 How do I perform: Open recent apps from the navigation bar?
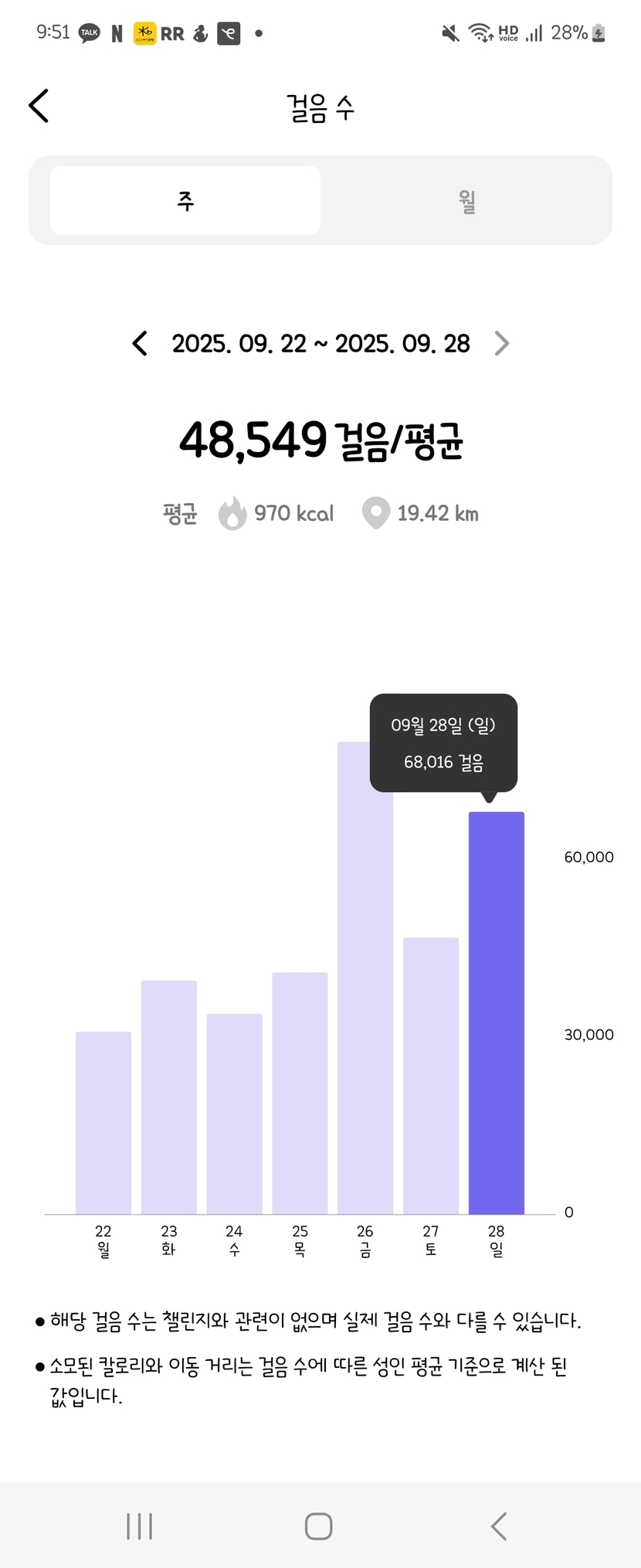[140, 1526]
